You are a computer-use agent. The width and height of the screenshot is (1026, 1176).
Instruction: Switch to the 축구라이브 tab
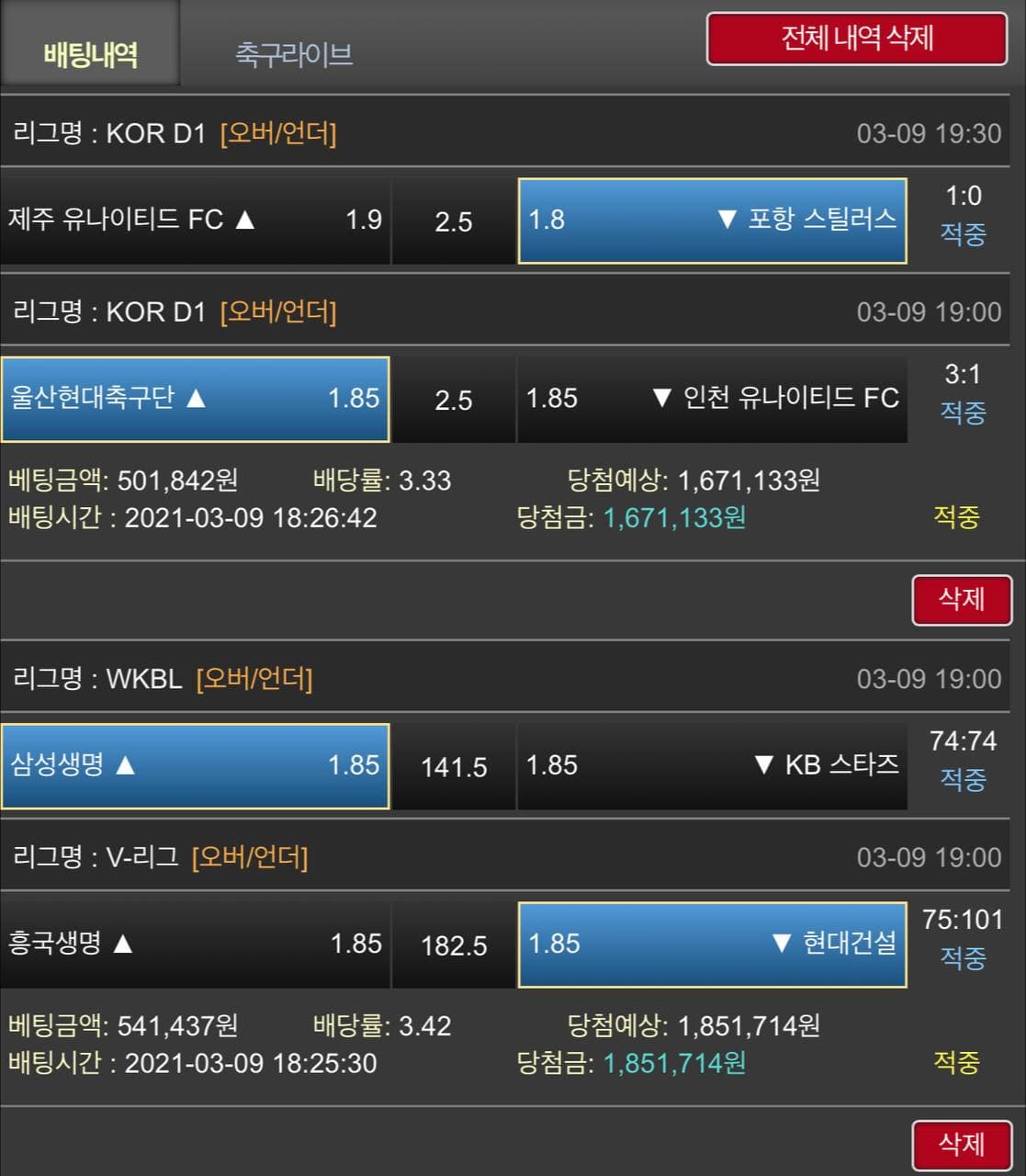click(294, 53)
